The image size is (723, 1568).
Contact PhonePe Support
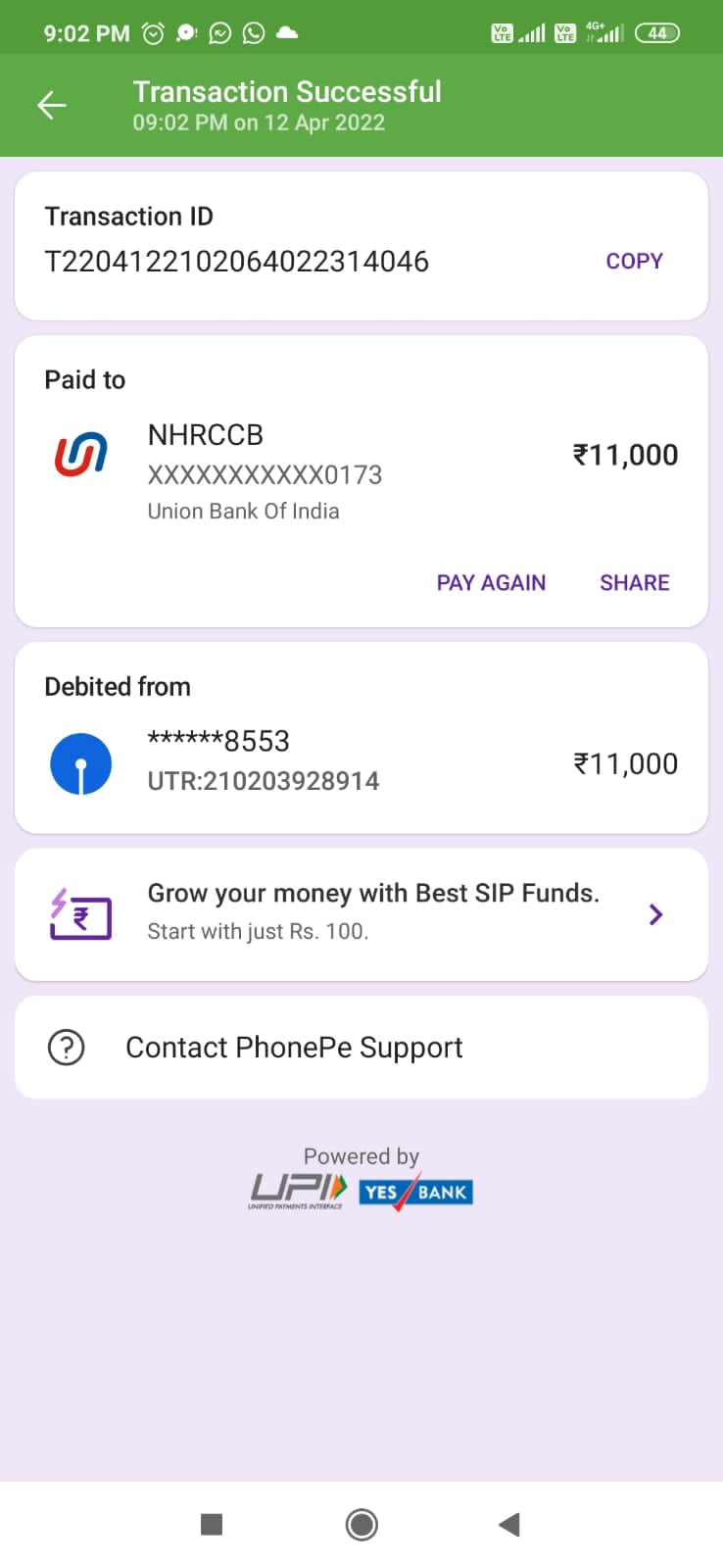294,1048
